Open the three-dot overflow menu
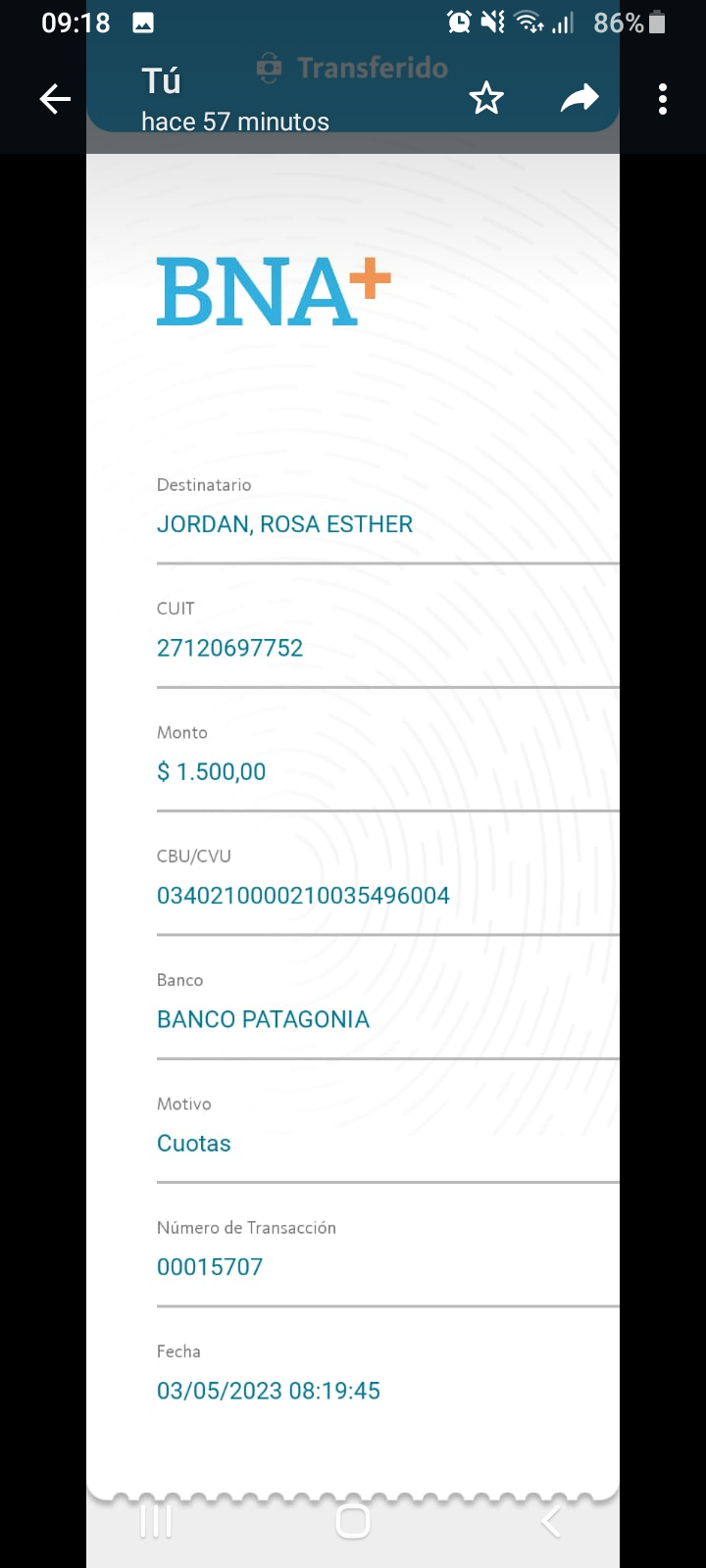The image size is (706, 1568). coord(663,99)
